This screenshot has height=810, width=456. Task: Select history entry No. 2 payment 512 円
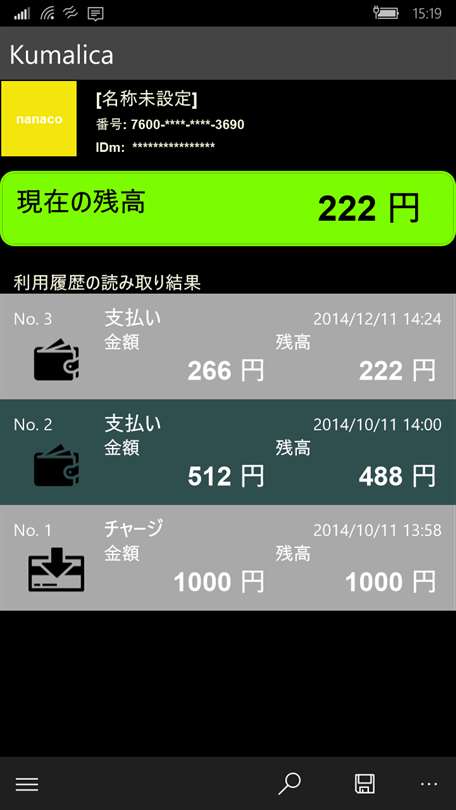pyautogui.click(x=228, y=452)
